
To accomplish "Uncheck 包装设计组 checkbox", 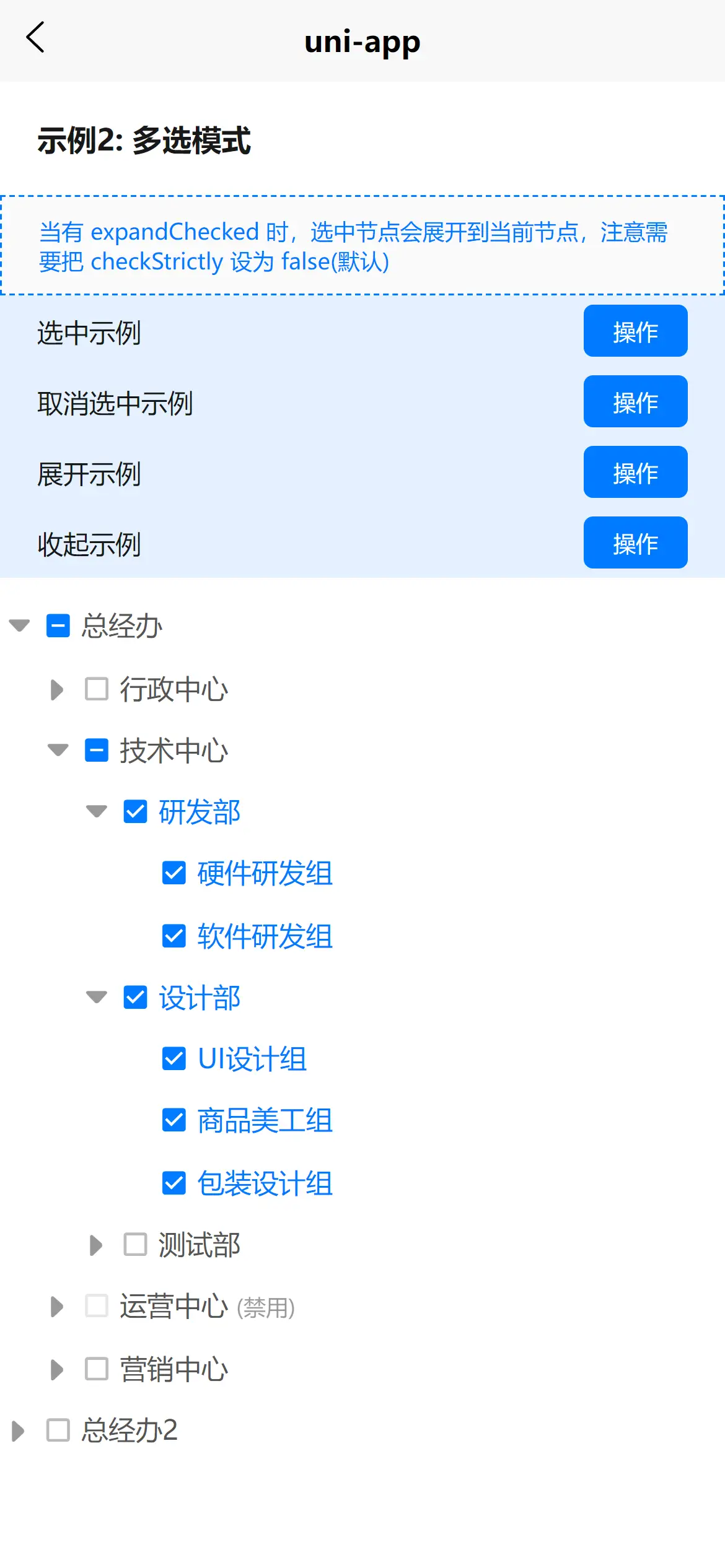I will [x=174, y=1183].
